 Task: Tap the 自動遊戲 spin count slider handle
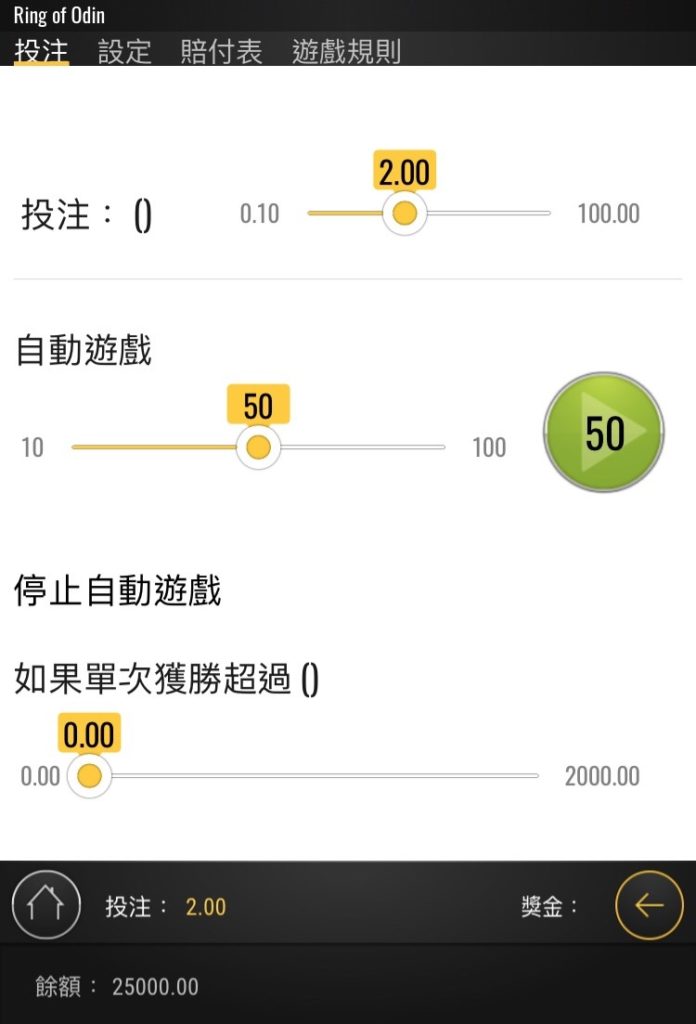[258, 447]
